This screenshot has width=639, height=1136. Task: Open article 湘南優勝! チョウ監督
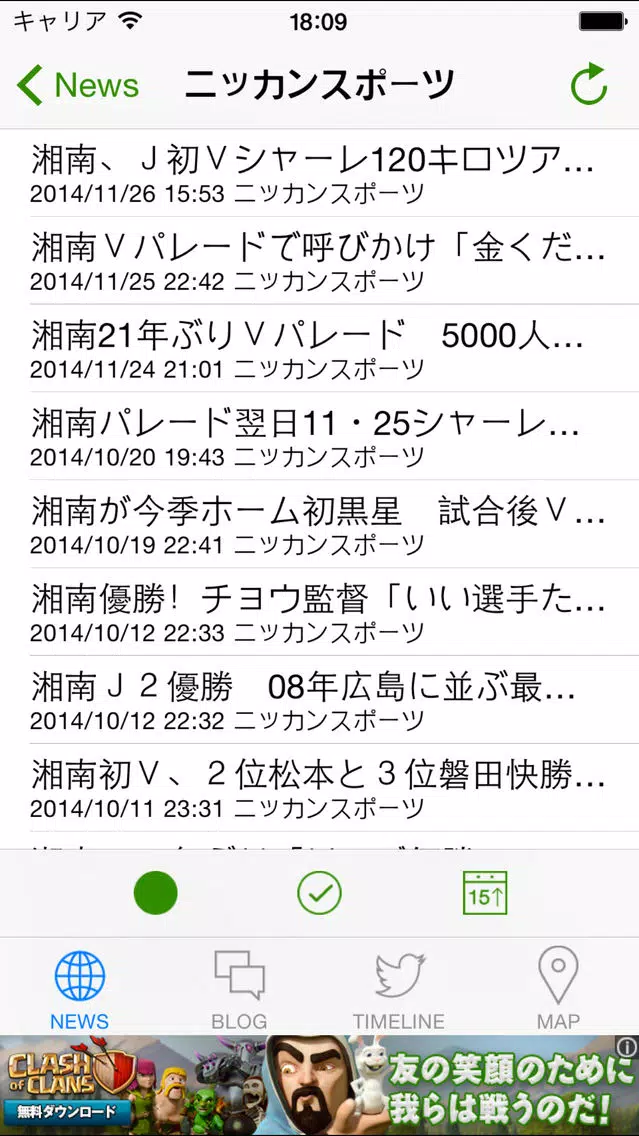point(320,612)
